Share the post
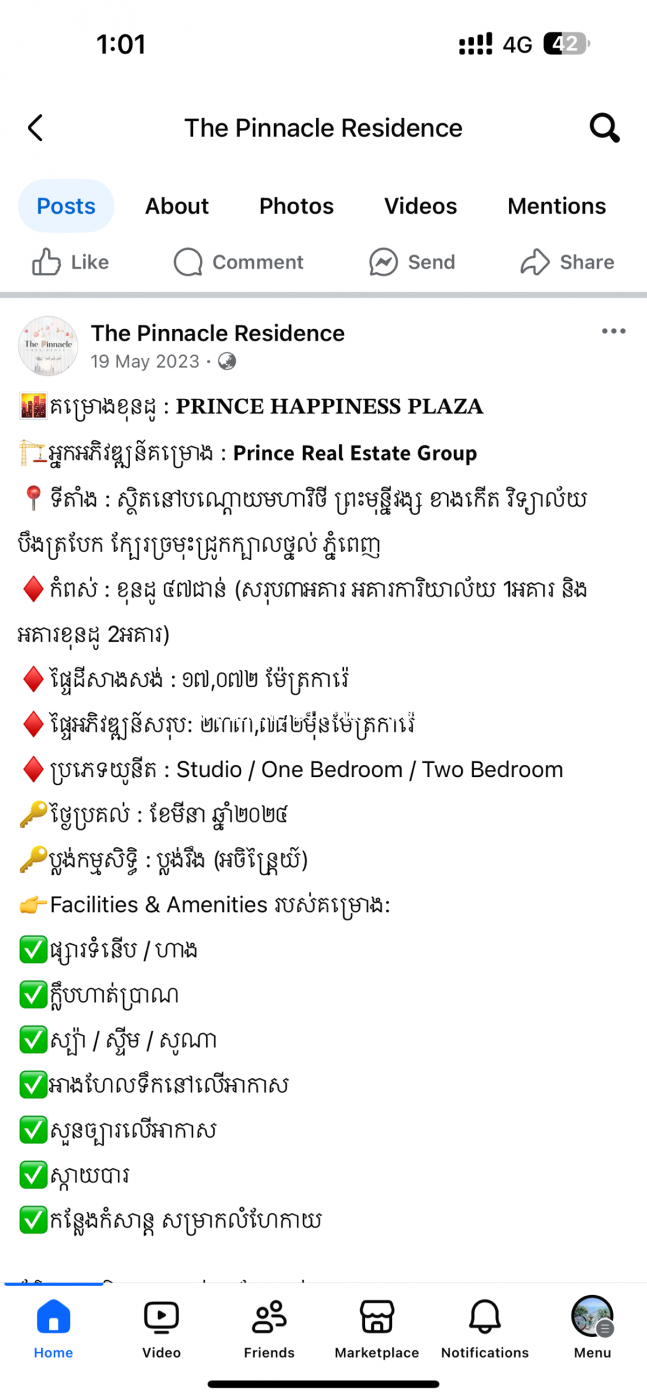 coord(567,262)
